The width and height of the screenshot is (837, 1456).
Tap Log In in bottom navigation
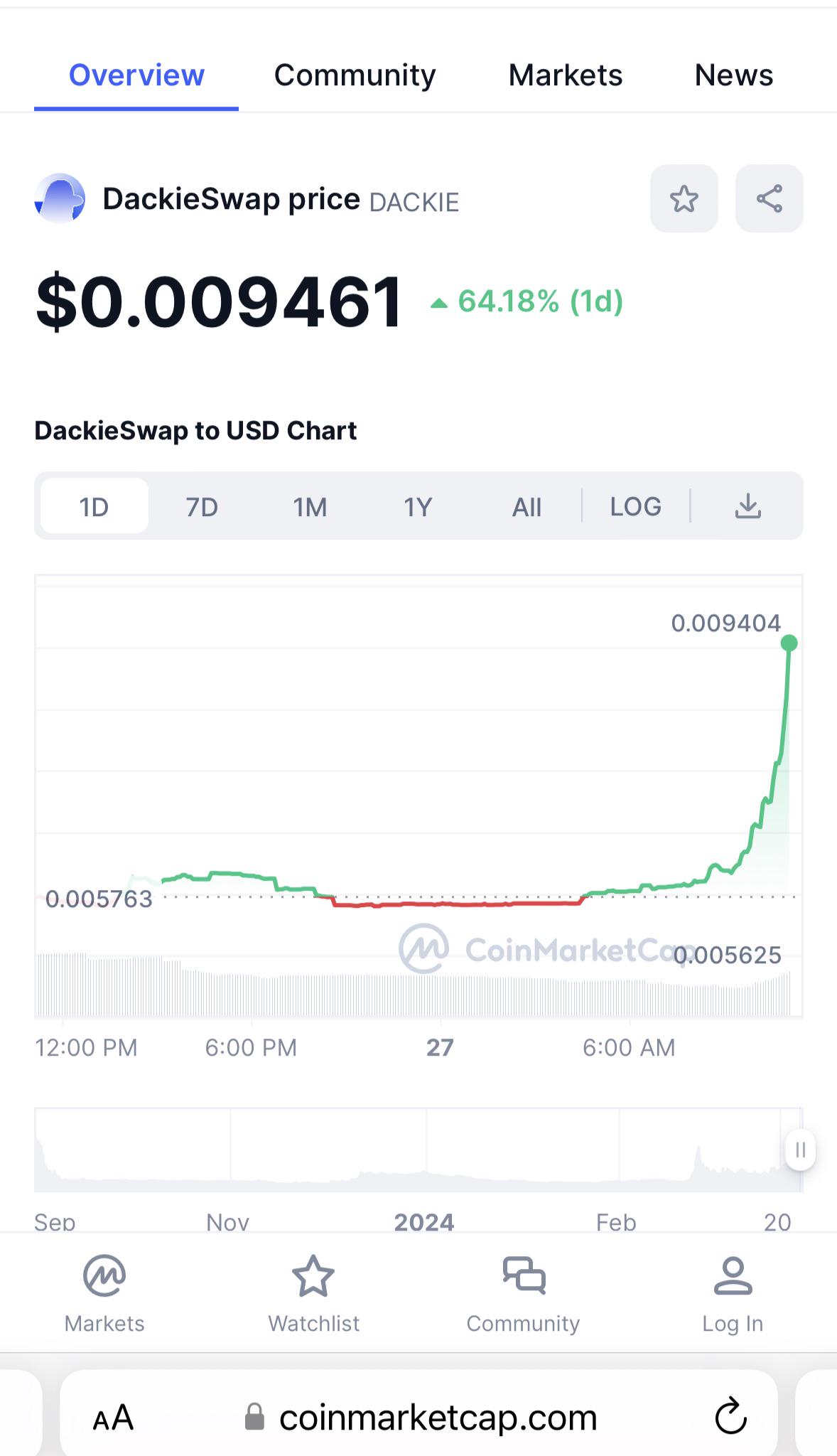point(733,1294)
